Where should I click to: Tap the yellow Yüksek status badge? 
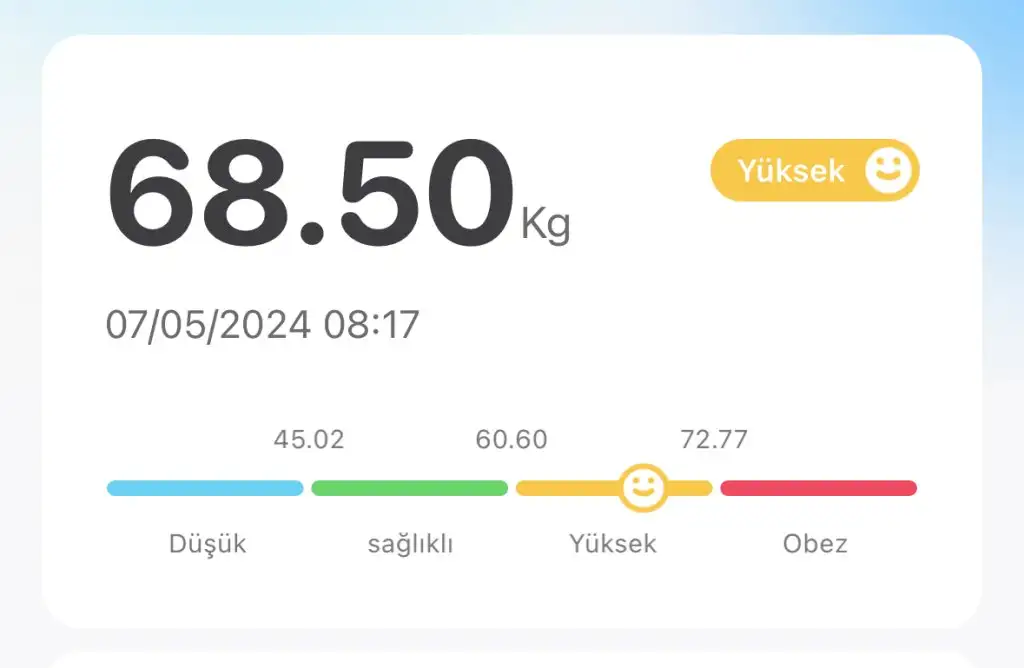pyautogui.click(x=814, y=171)
